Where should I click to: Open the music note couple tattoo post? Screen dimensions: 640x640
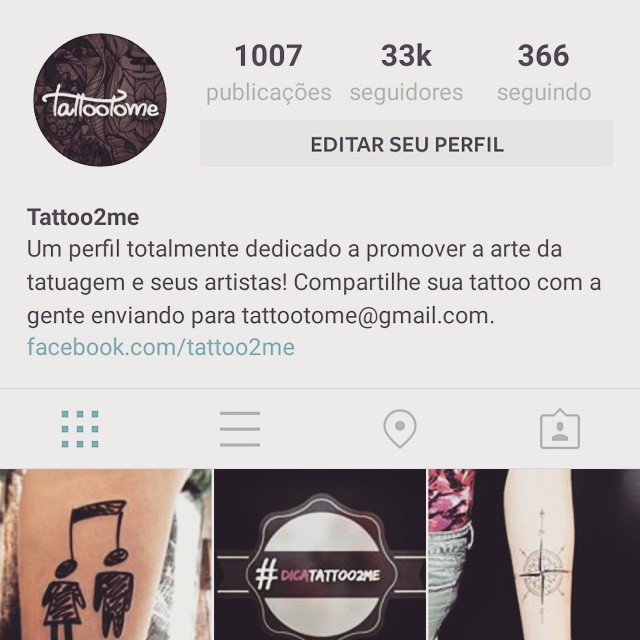coord(105,555)
